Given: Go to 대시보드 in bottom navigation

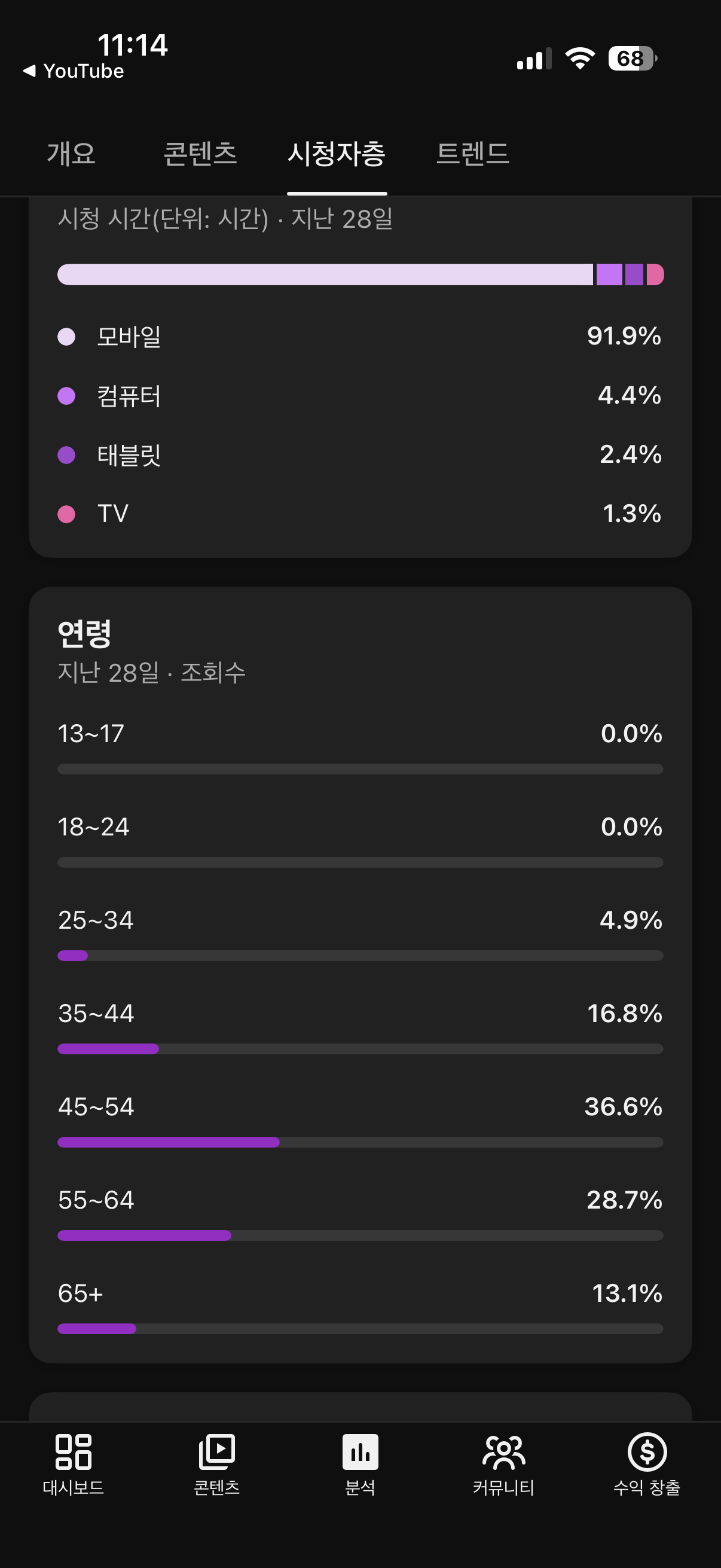Looking at the screenshot, I should (x=73, y=1464).
